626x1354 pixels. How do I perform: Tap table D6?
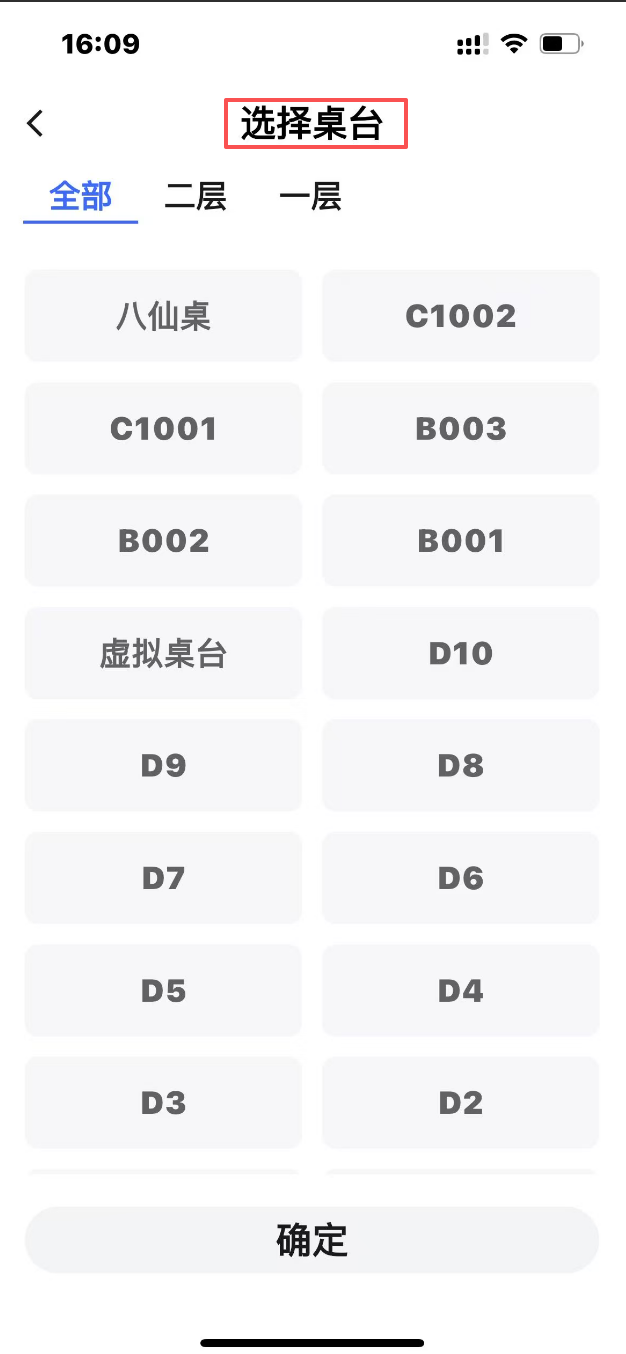(x=460, y=879)
